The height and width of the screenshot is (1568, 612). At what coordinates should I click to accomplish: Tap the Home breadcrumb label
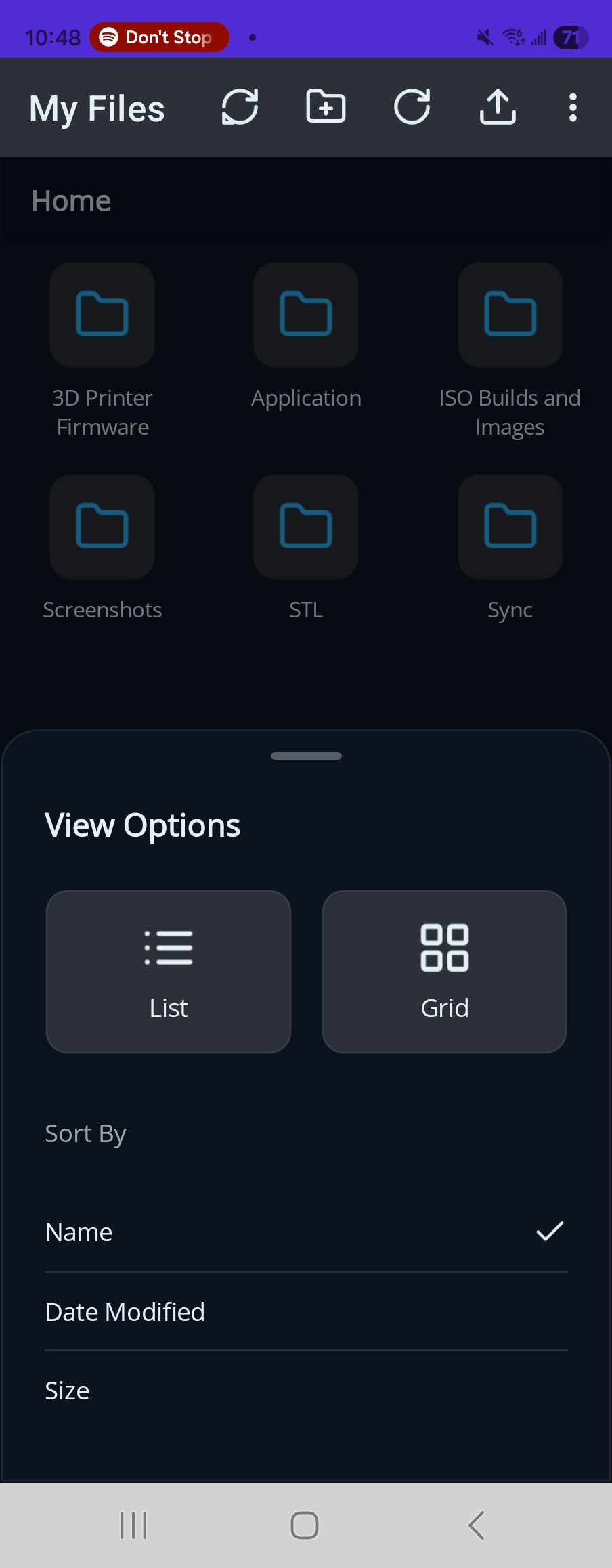tap(71, 200)
